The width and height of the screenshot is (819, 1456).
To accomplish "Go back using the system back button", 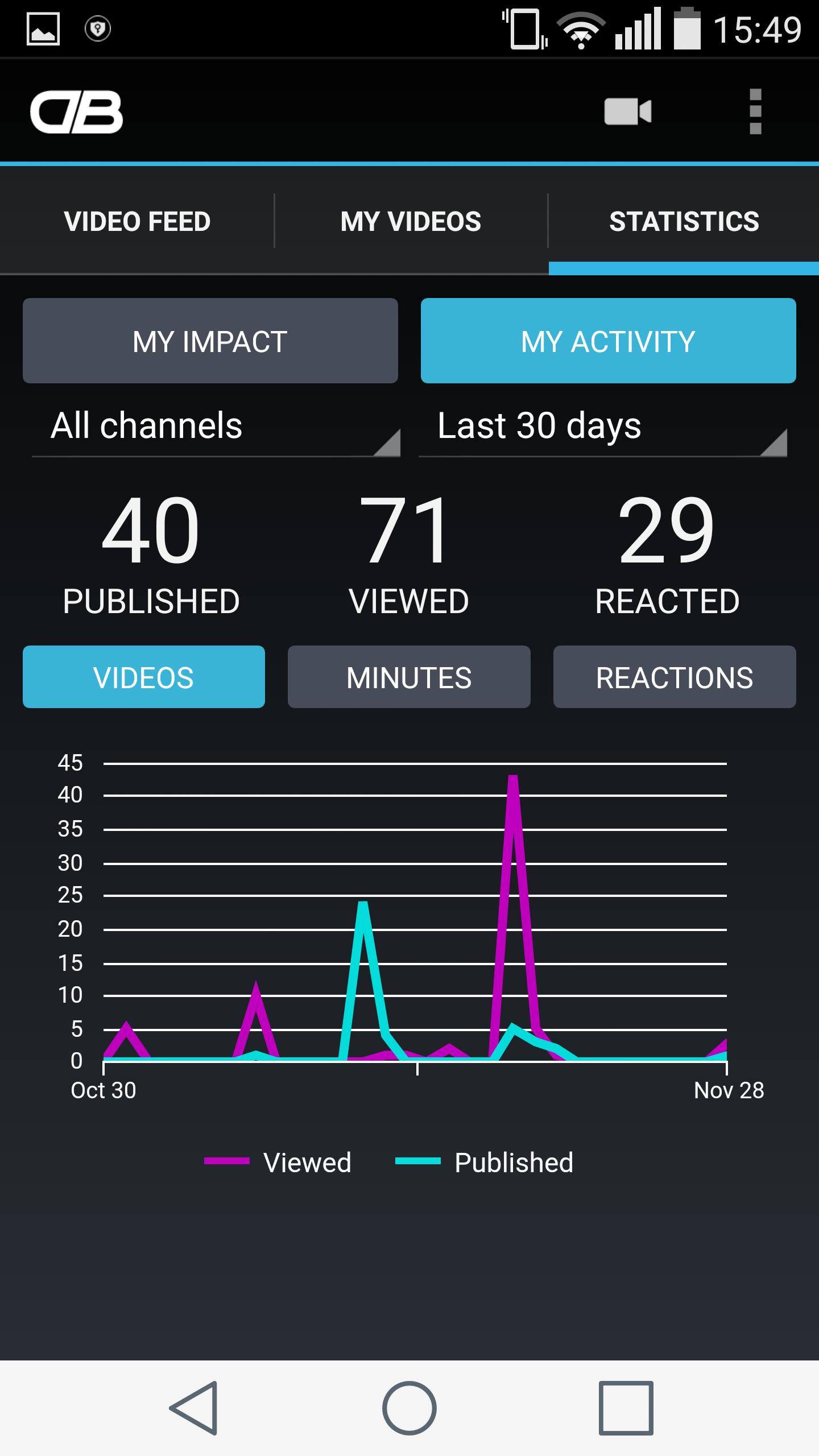I will [193, 1408].
